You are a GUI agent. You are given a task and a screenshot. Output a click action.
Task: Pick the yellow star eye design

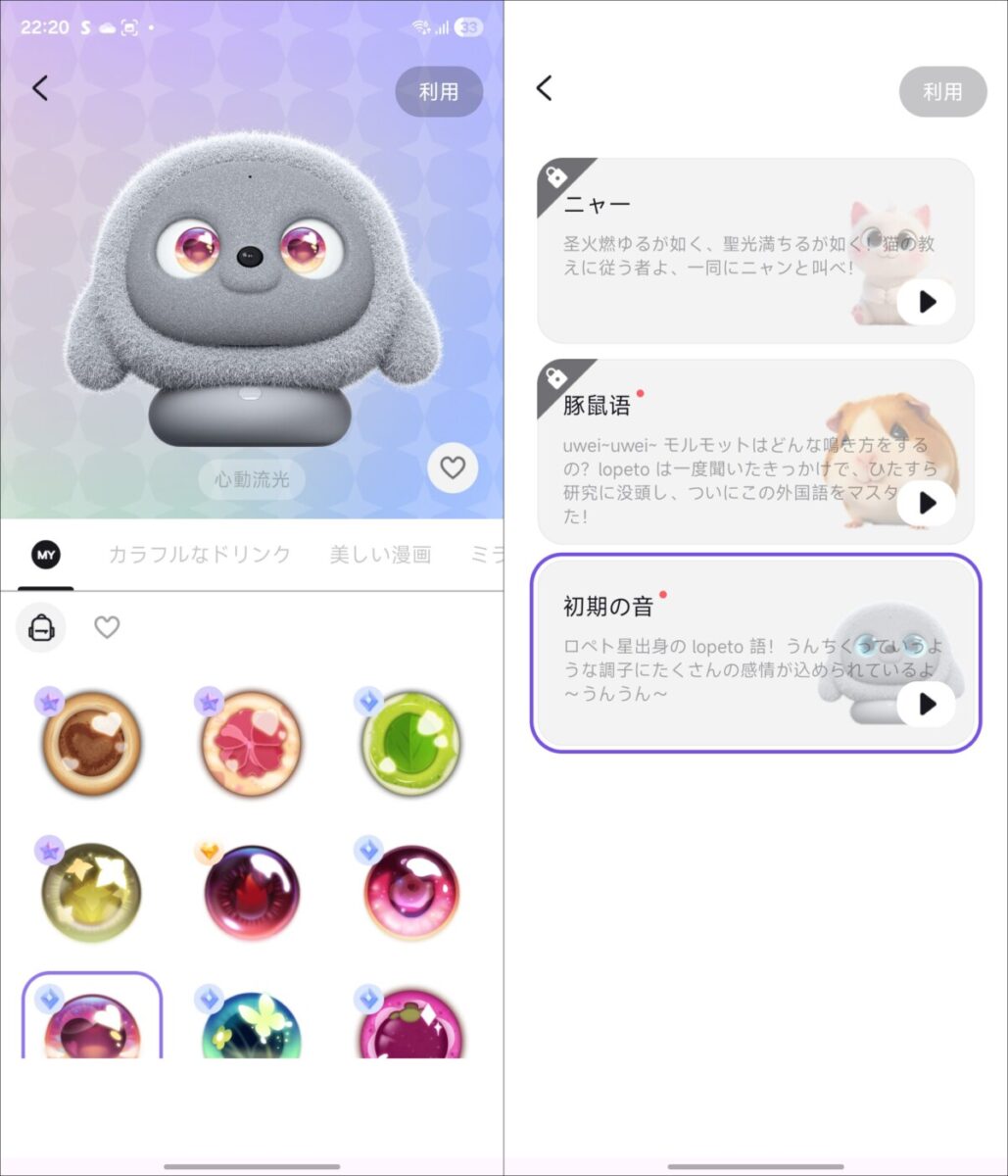pos(91,892)
